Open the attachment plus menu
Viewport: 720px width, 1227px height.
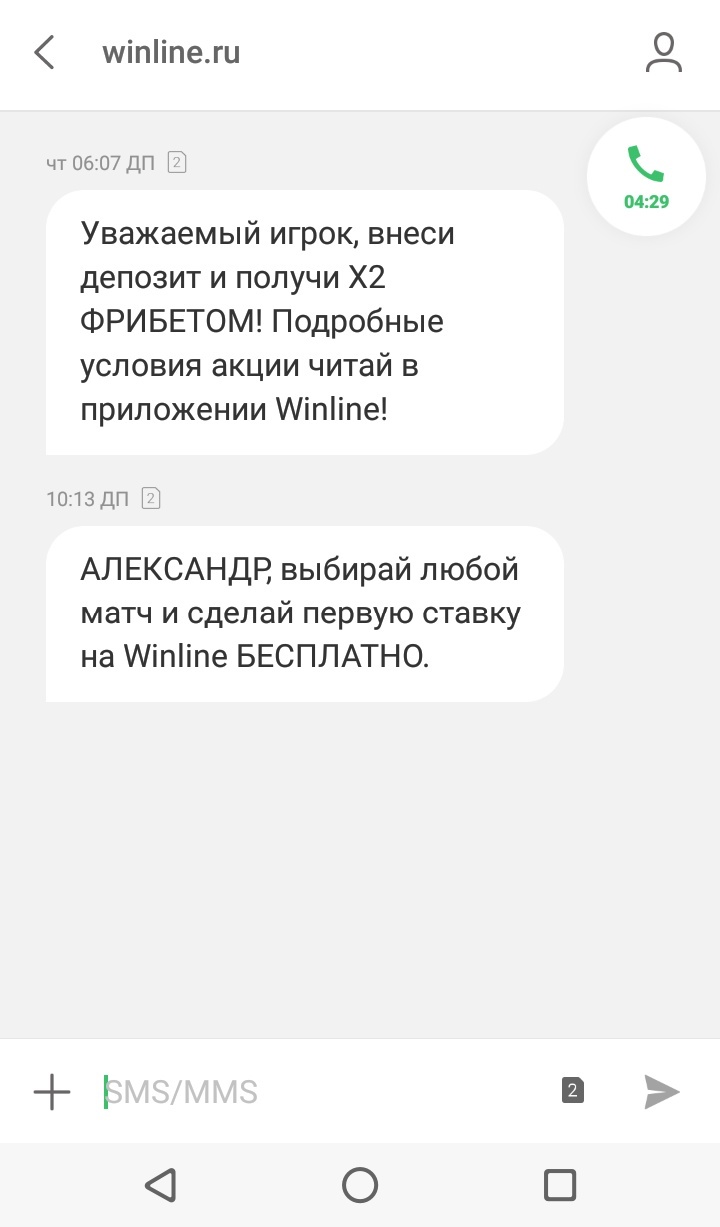(x=52, y=1091)
